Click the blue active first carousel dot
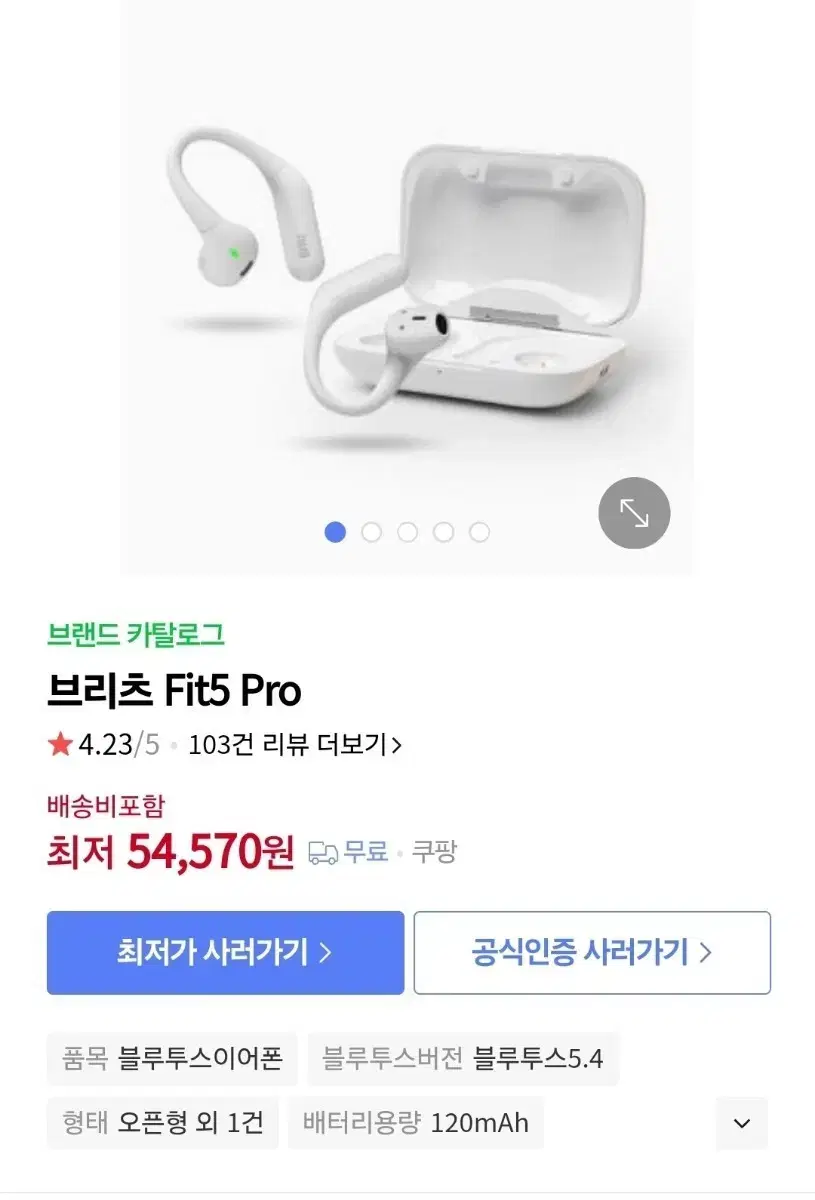815x1200 pixels. pos(334,533)
